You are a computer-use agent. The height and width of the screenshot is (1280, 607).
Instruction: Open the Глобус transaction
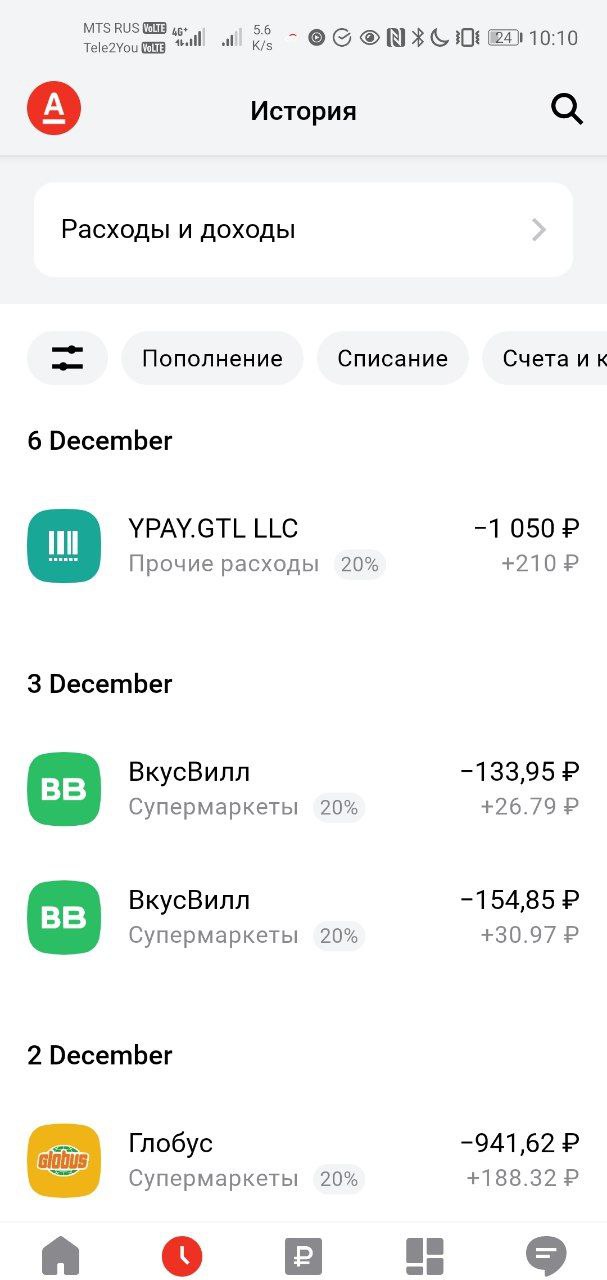(x=303, y=1160)
